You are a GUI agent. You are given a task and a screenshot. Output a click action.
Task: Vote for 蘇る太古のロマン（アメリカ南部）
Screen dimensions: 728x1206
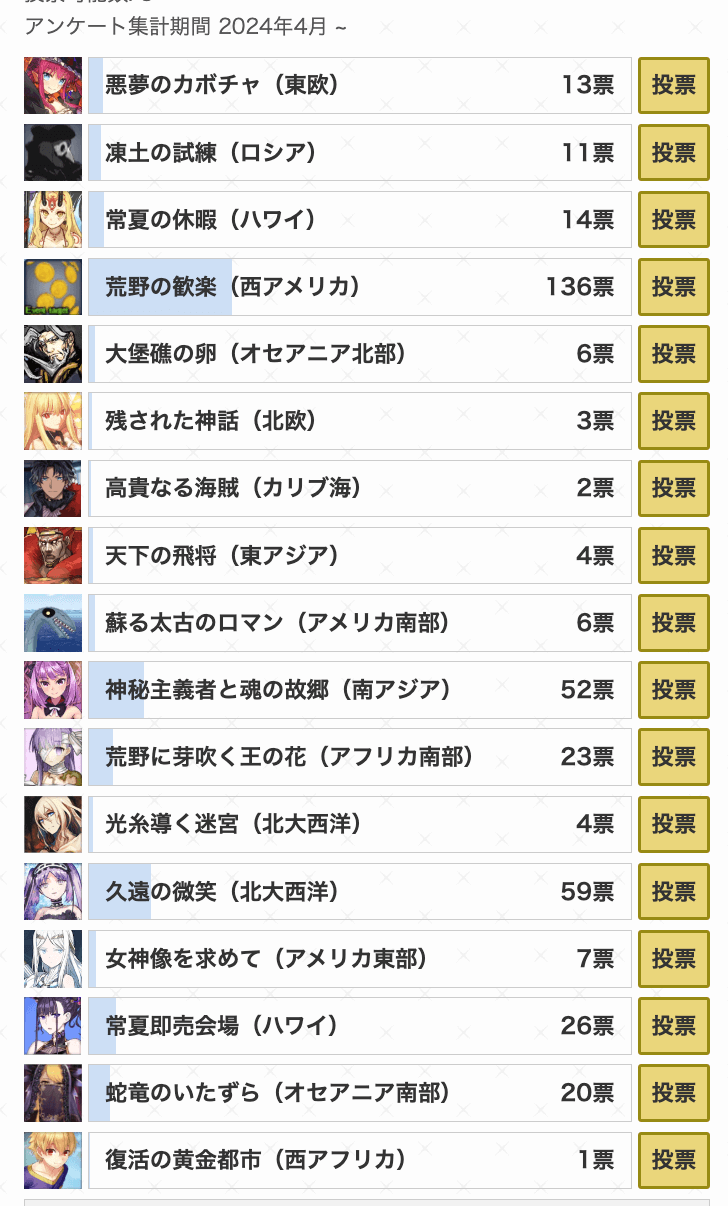pyautogui.click(x=674, y=623)
